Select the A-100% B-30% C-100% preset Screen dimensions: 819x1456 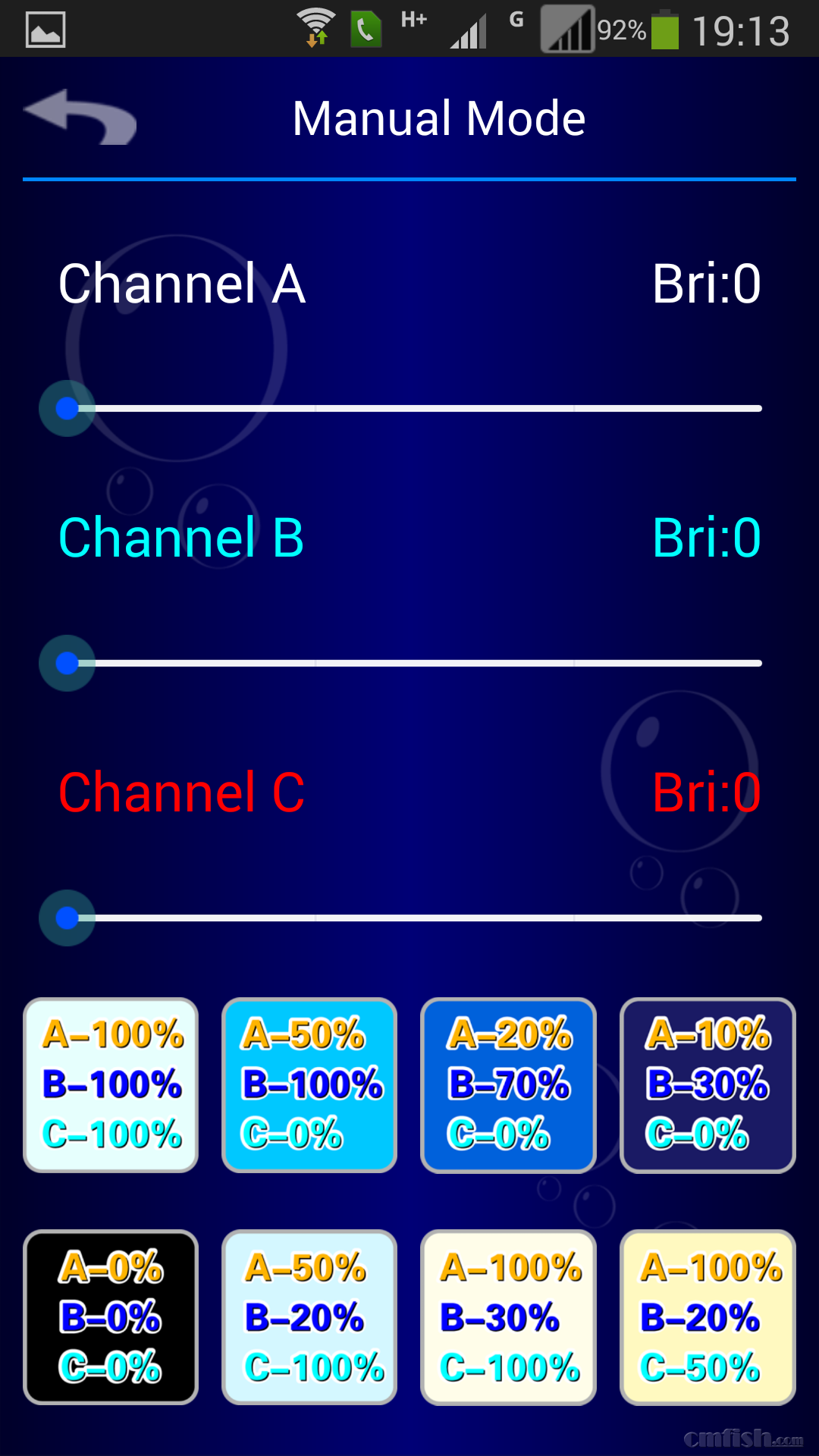pyautogui.click(x=508, y=1317)
